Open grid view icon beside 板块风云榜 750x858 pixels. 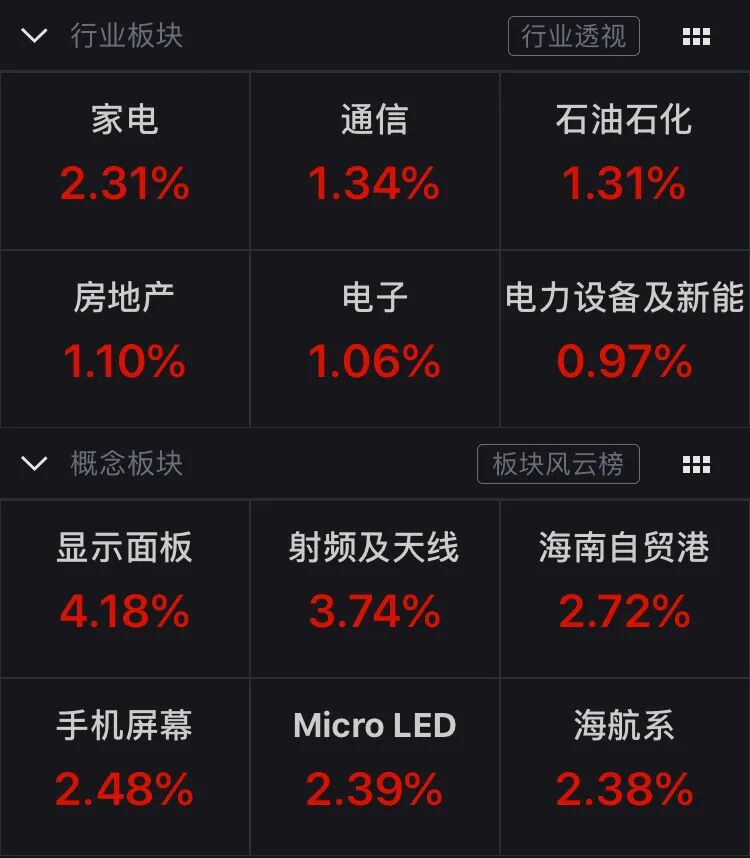(x=696, y=464)
